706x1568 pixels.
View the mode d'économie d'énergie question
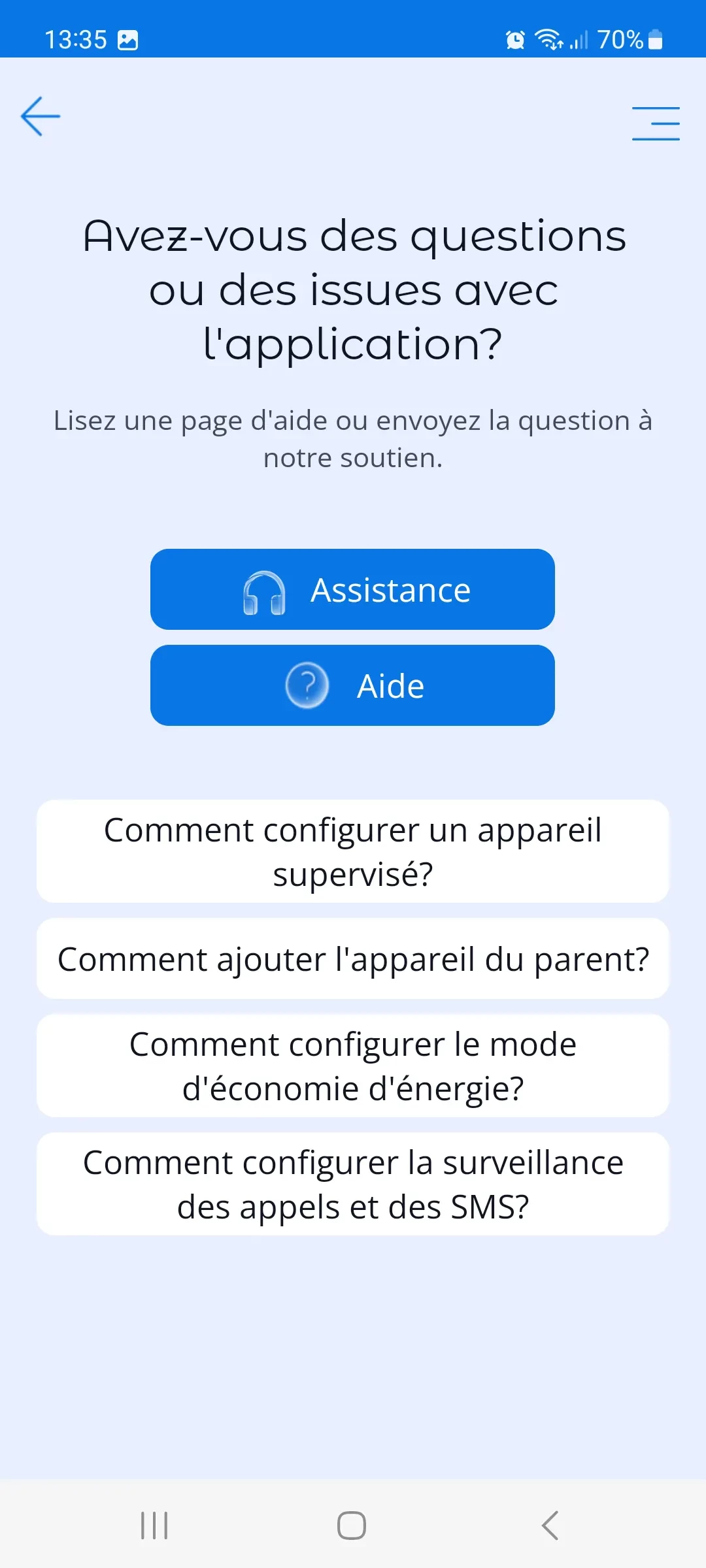353,1066
